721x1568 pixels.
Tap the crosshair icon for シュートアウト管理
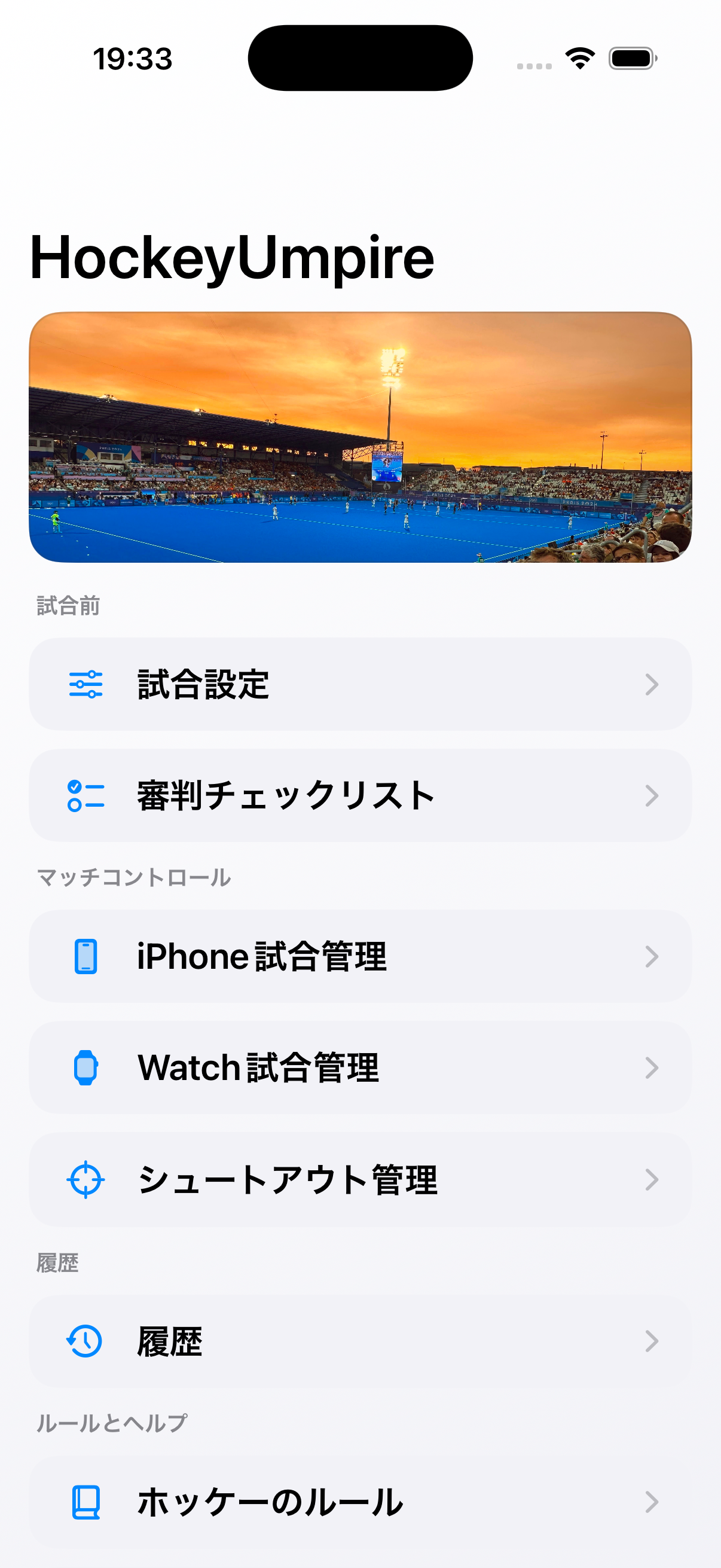[x=85, y=1180]
